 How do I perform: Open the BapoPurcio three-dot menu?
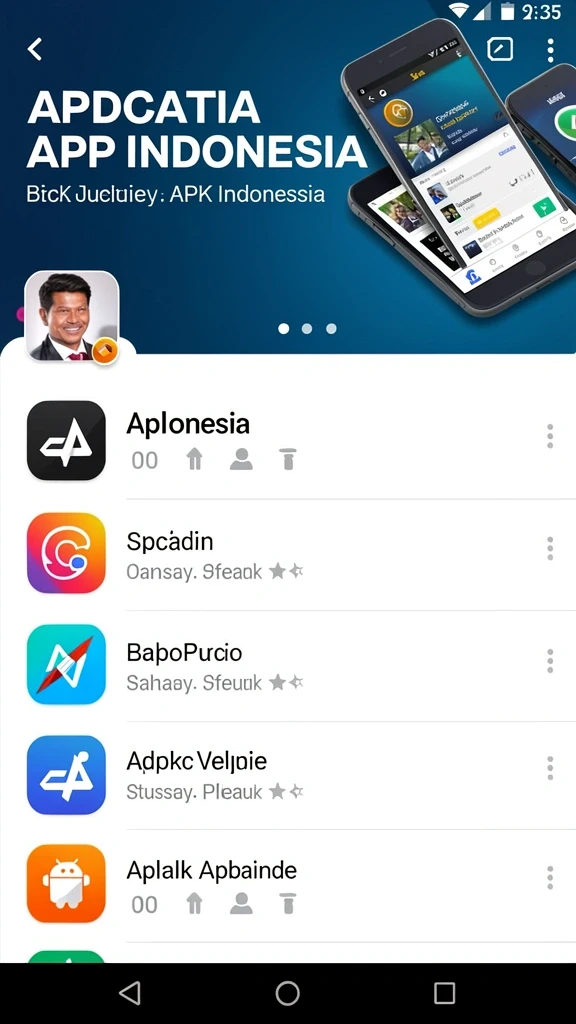coord(550,661)
